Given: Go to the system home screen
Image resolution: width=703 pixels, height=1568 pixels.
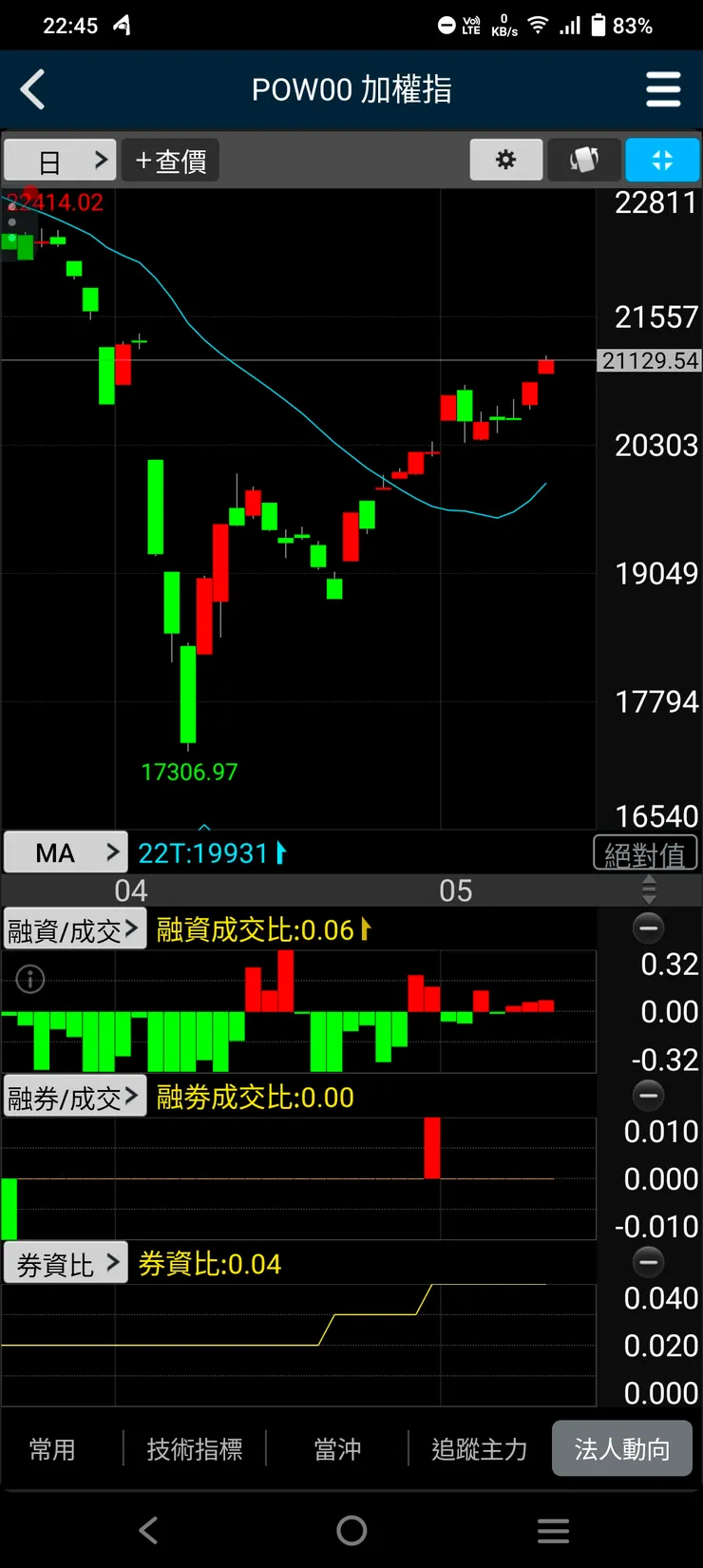Looking at the screenshot, I should click(351, 1530).
